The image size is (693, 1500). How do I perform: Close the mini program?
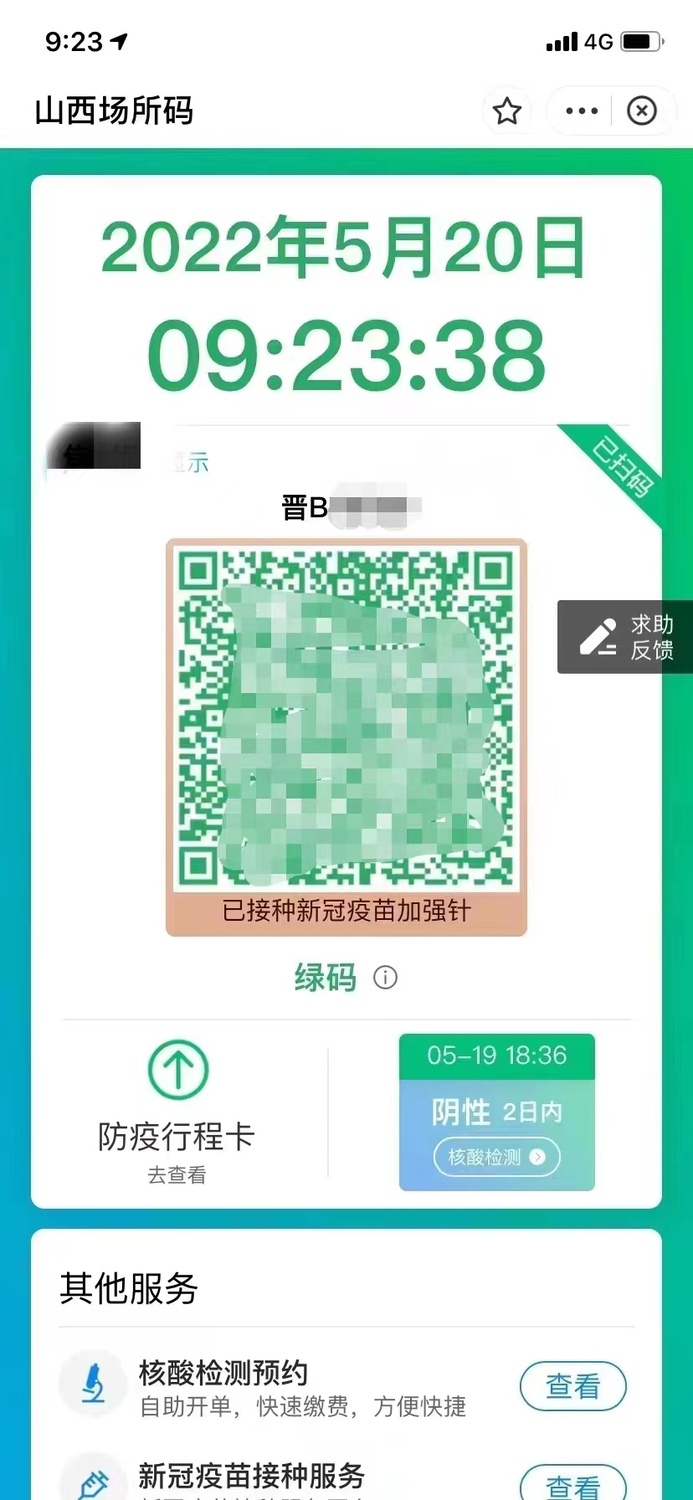click(x=642, y=111)
